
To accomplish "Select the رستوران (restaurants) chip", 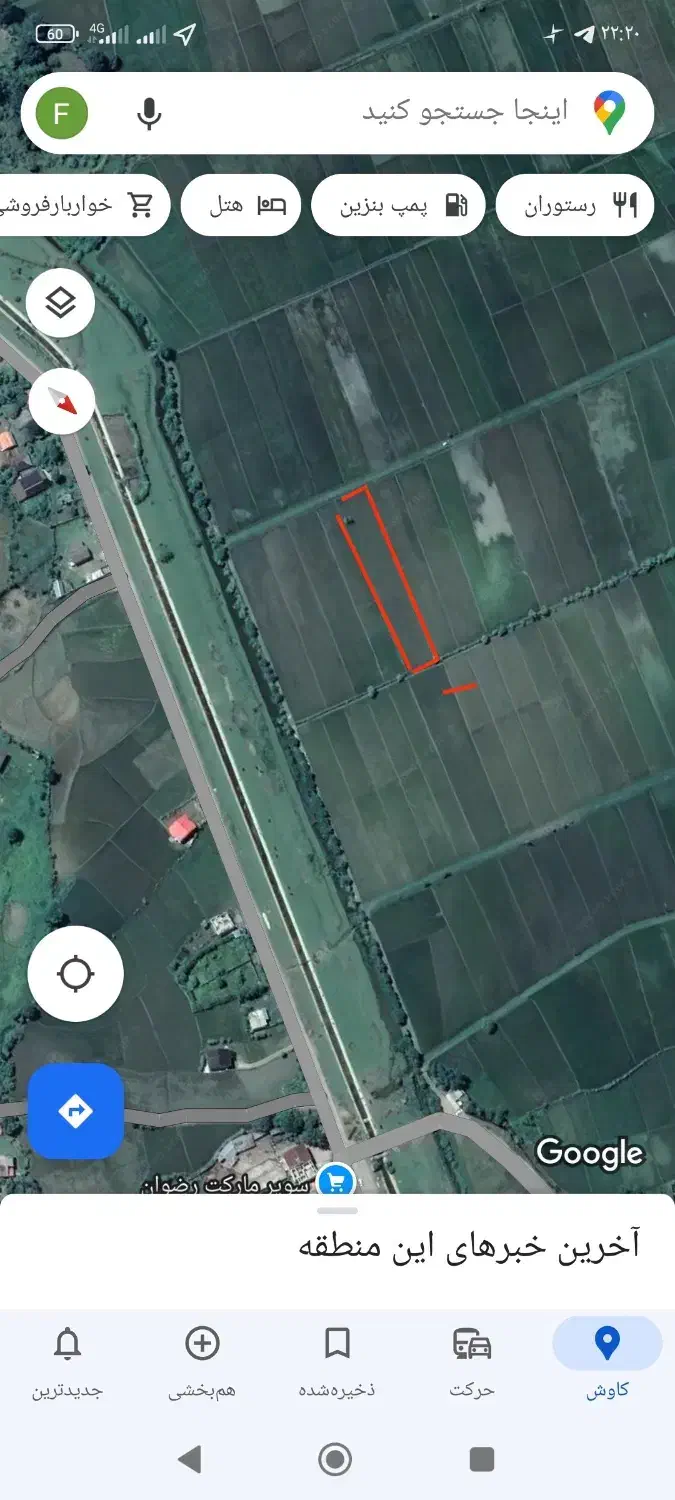I will 576,205.
